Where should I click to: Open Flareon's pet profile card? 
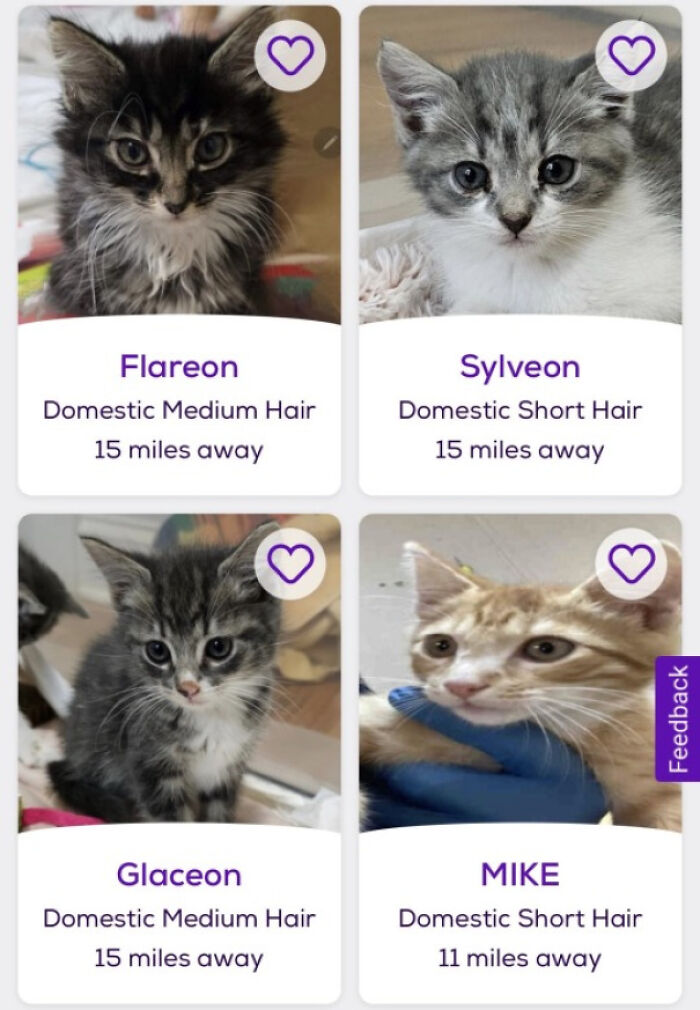[179, 367]
